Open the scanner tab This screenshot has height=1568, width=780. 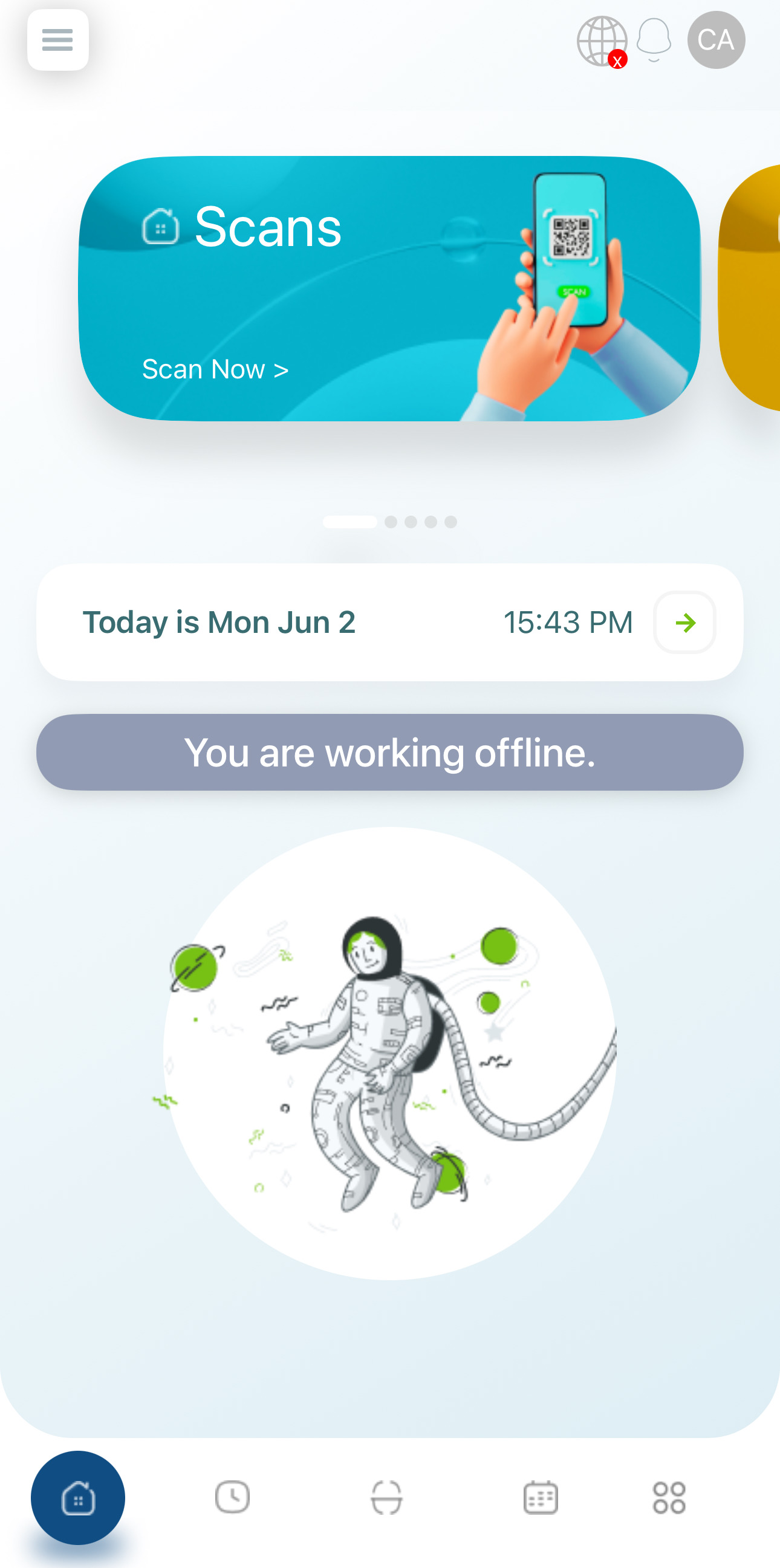click(386, 1497)
